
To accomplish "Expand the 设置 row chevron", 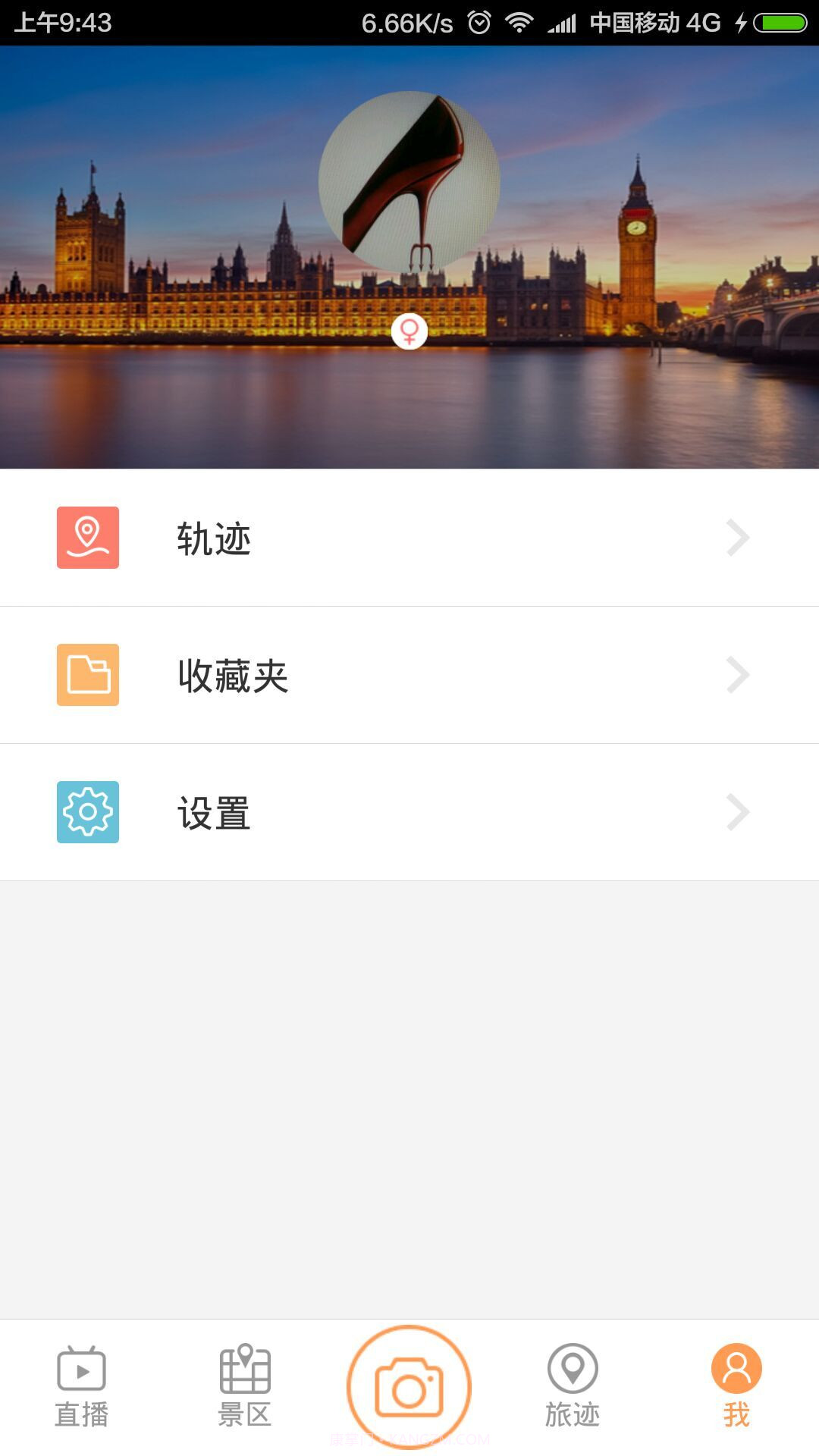I will point(735,811).
